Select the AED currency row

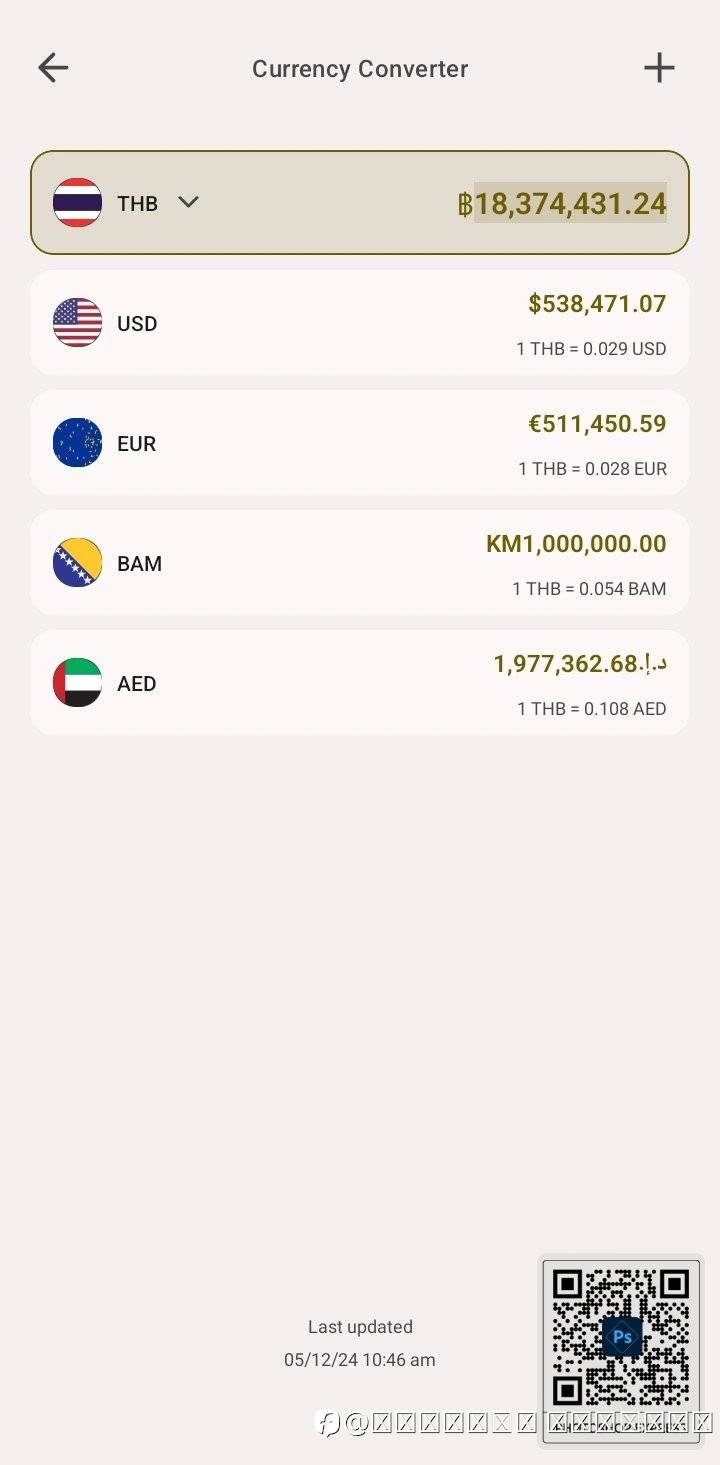[360, 683]
